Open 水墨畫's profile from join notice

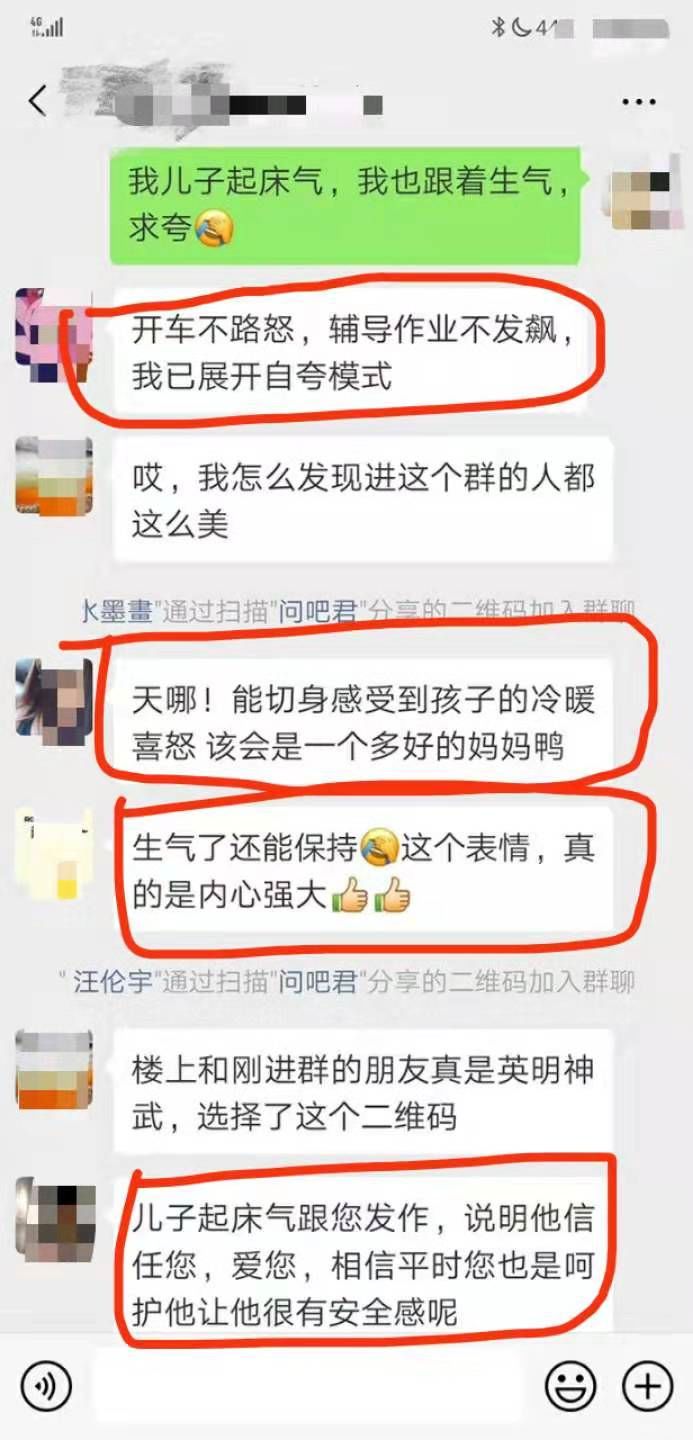[117, 611]
